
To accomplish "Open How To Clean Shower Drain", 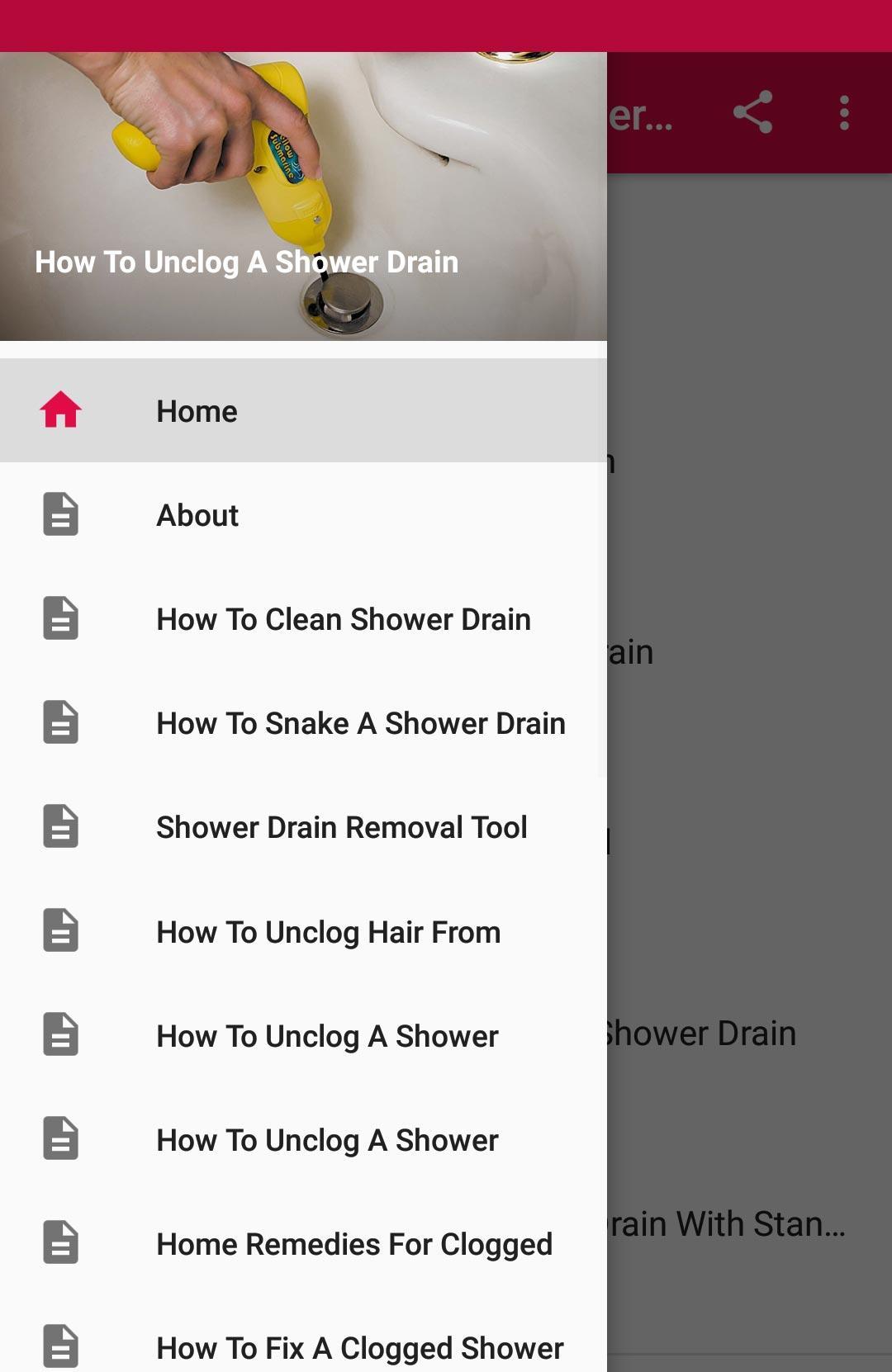I will [344, 619].
